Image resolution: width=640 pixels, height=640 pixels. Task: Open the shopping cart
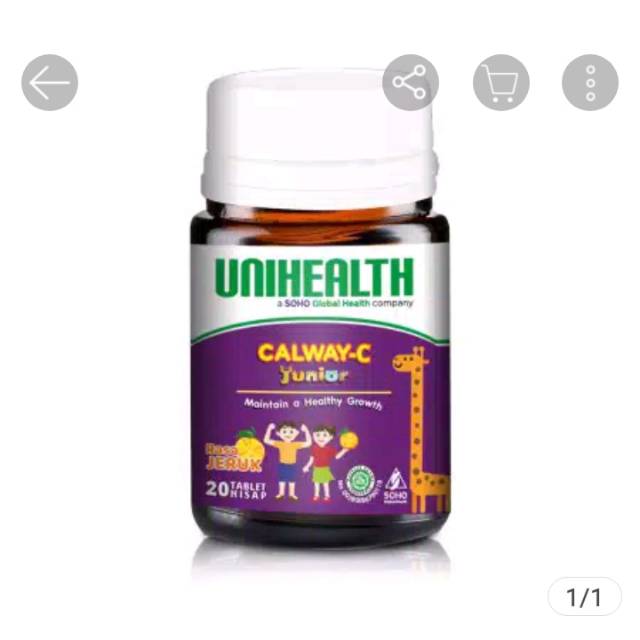[x=500, y=82]
